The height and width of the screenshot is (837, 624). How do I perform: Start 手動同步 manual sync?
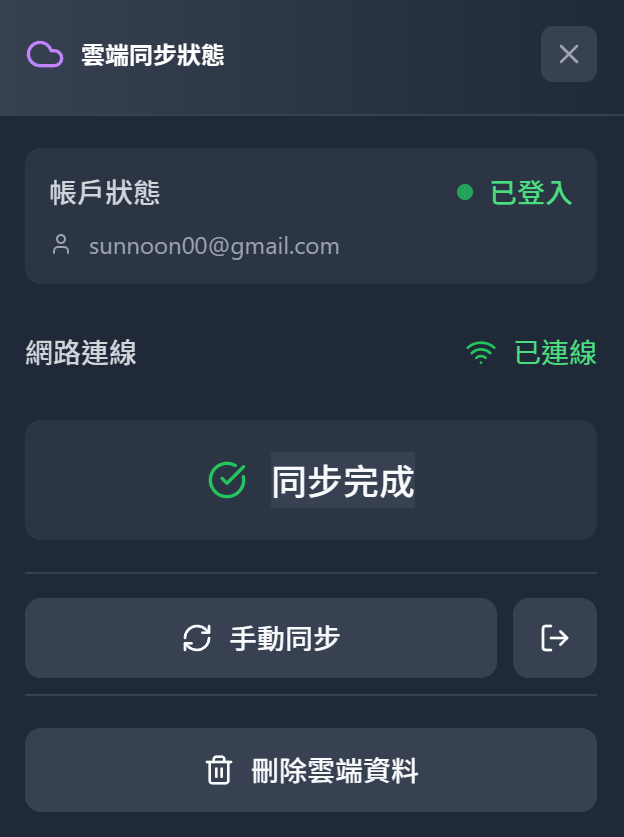pyautogui.click(x=261, y=638)
